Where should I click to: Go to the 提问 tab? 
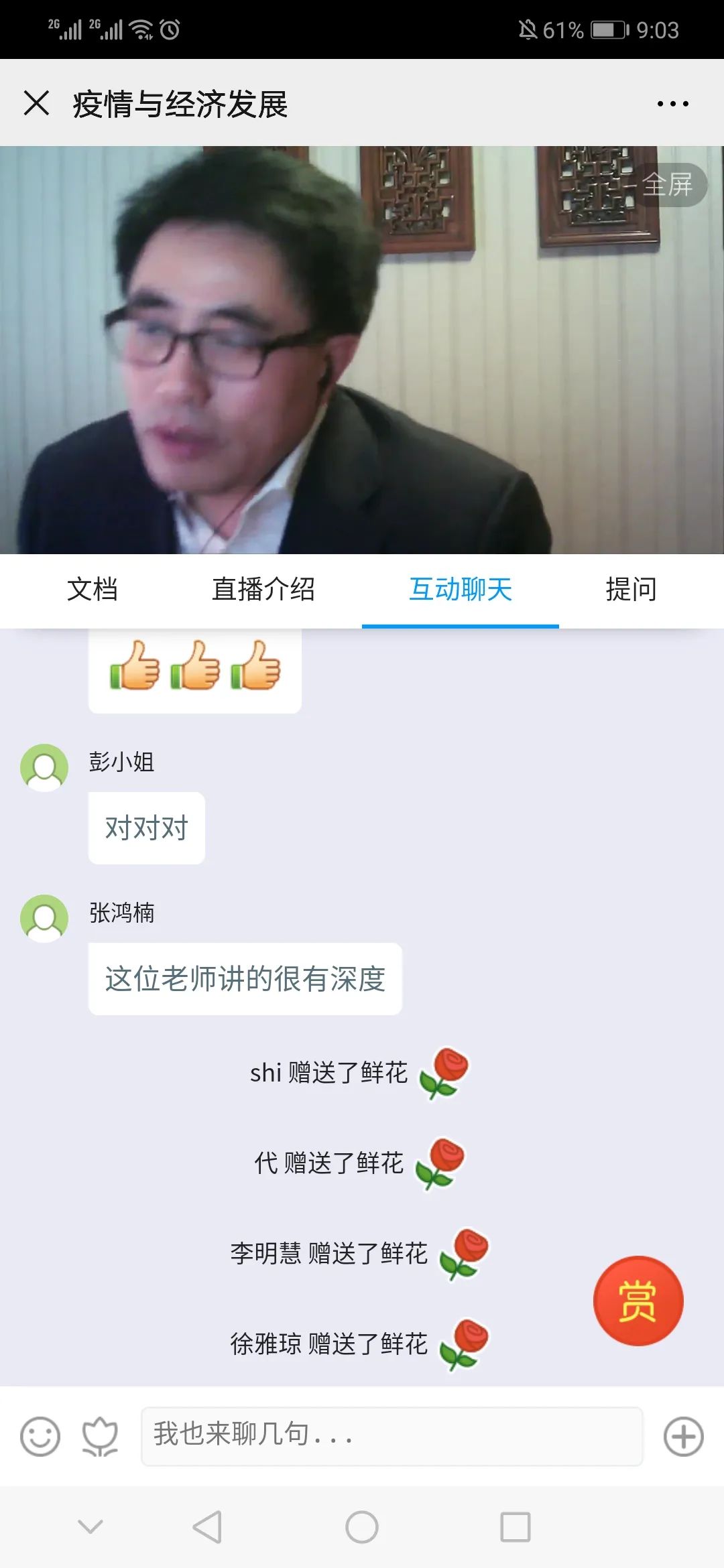631,590
